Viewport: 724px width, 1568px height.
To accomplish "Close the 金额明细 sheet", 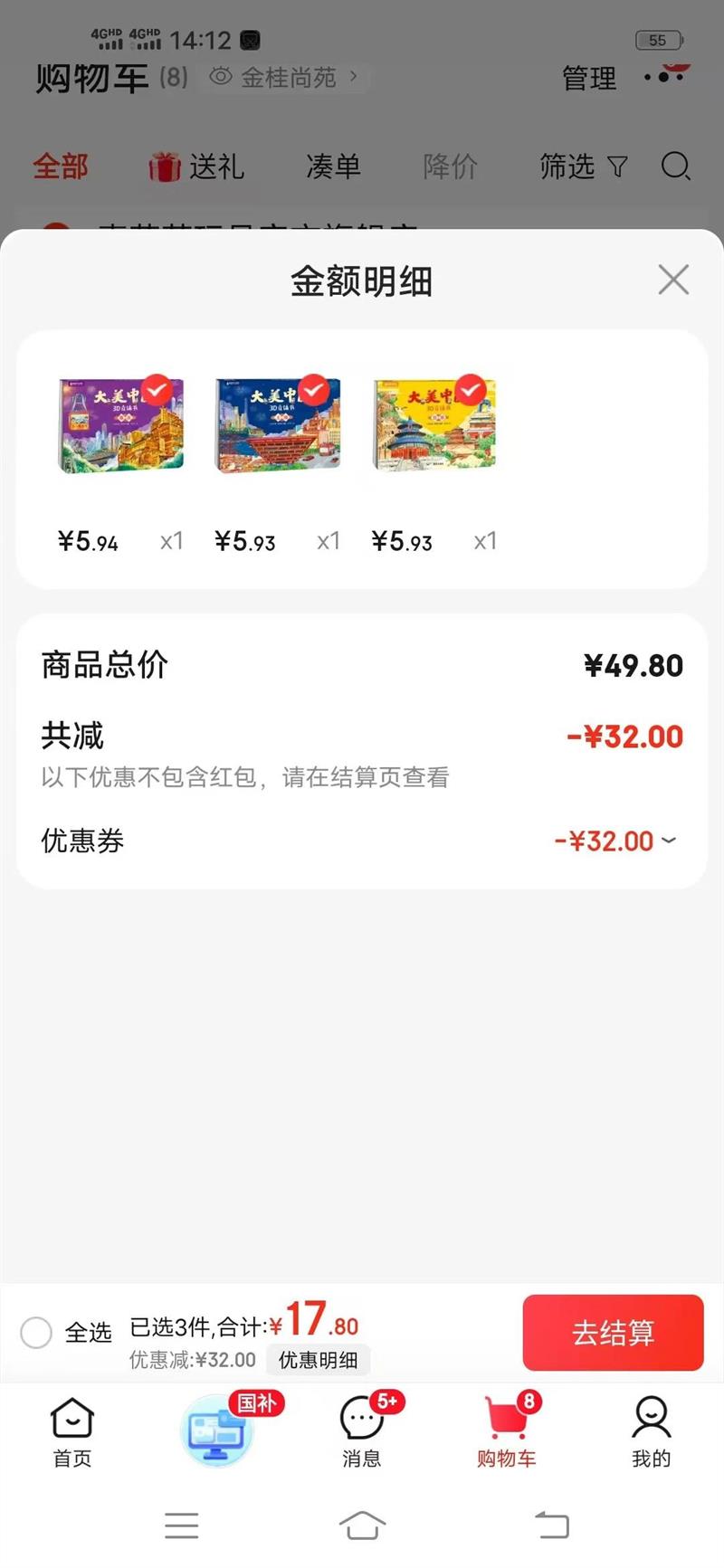I will [673, 280].
